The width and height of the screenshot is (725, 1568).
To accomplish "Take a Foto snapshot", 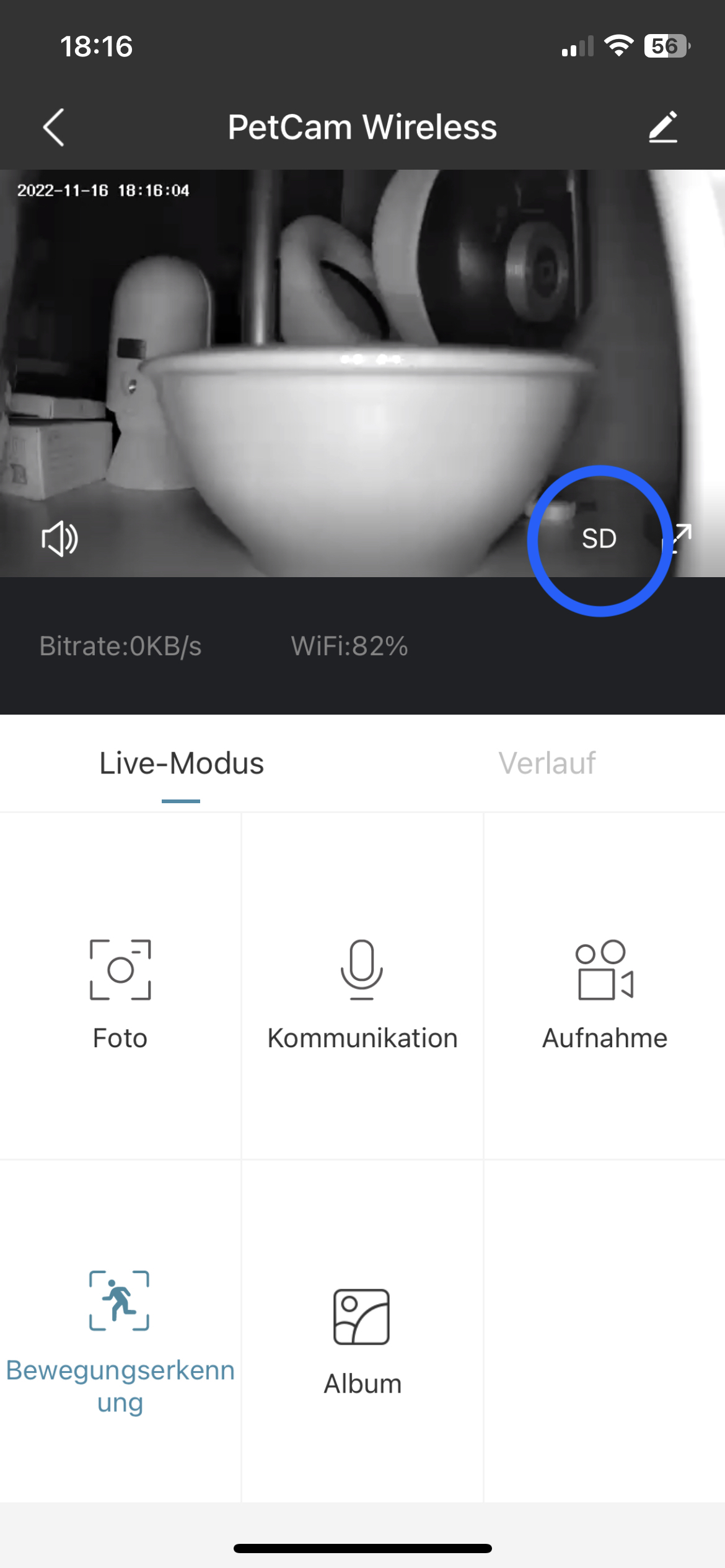I will [x=120, y=991].
